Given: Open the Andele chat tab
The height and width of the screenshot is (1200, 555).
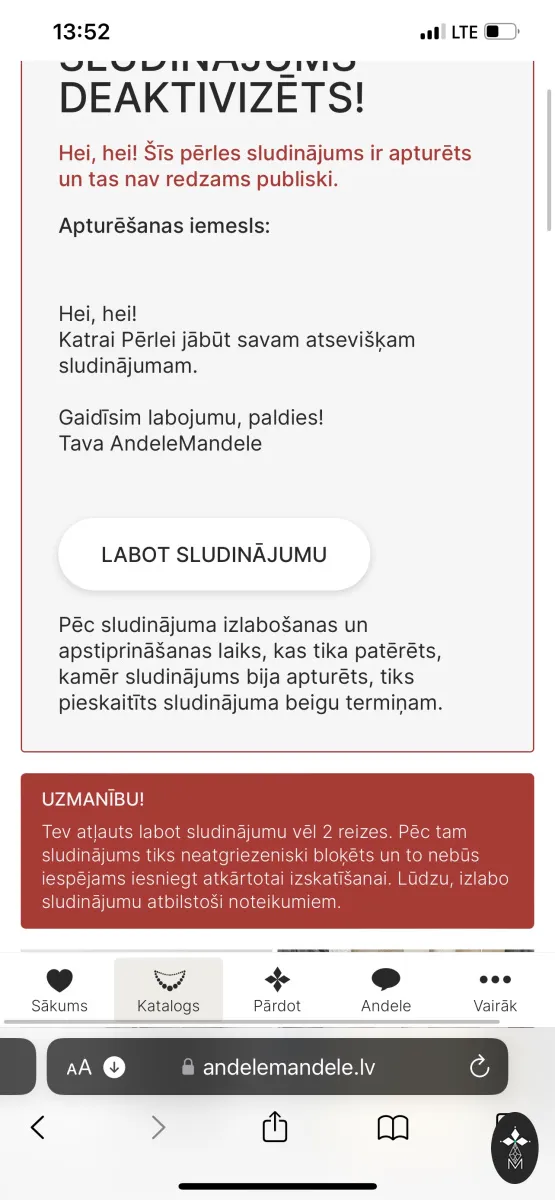Looking at the screenshot, I should pos(386,990).
